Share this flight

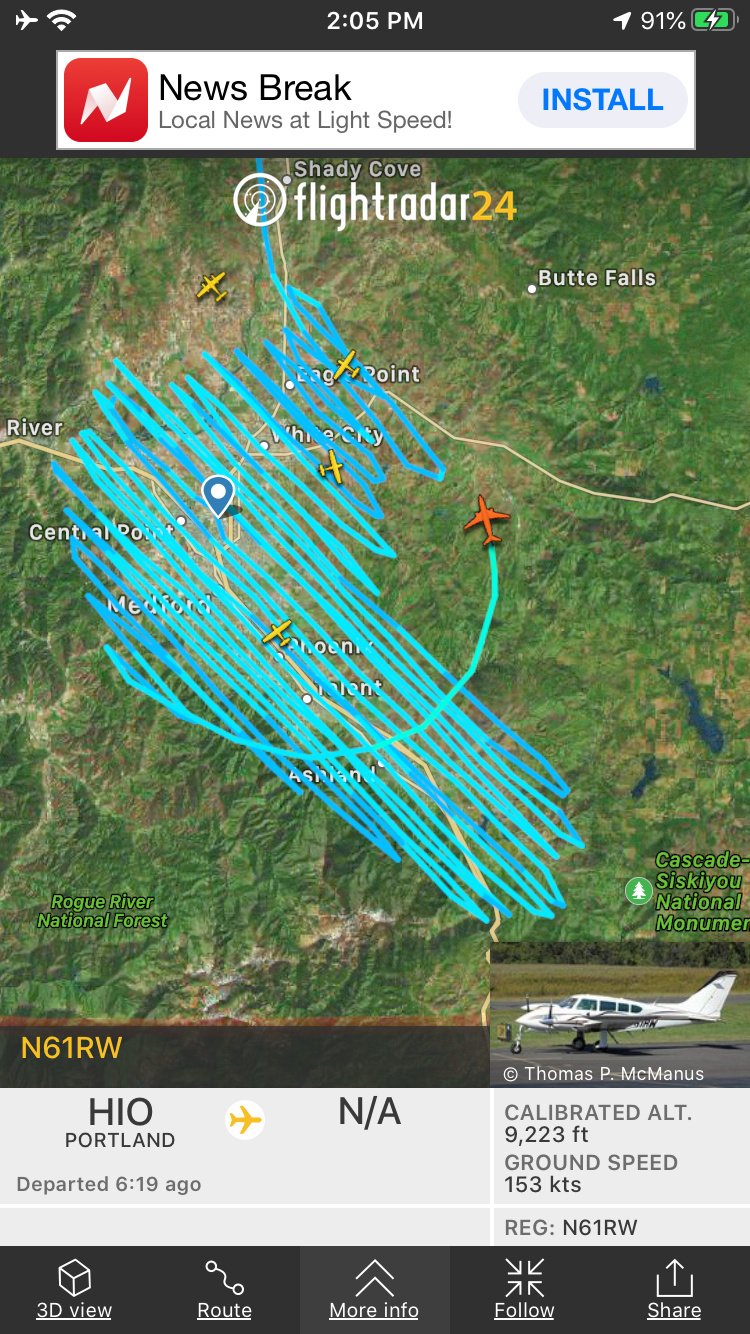674,1289
